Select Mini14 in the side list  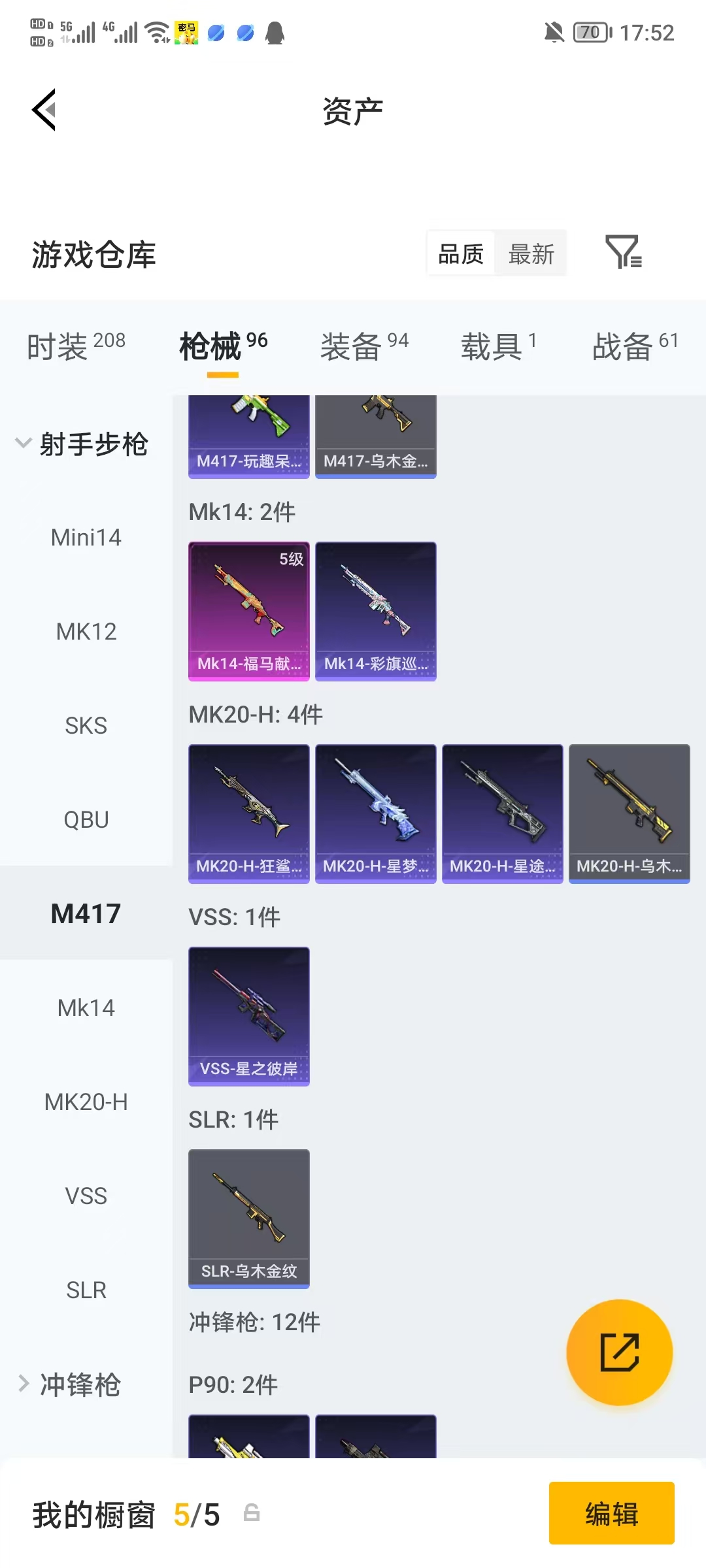[x=86, y=538]
